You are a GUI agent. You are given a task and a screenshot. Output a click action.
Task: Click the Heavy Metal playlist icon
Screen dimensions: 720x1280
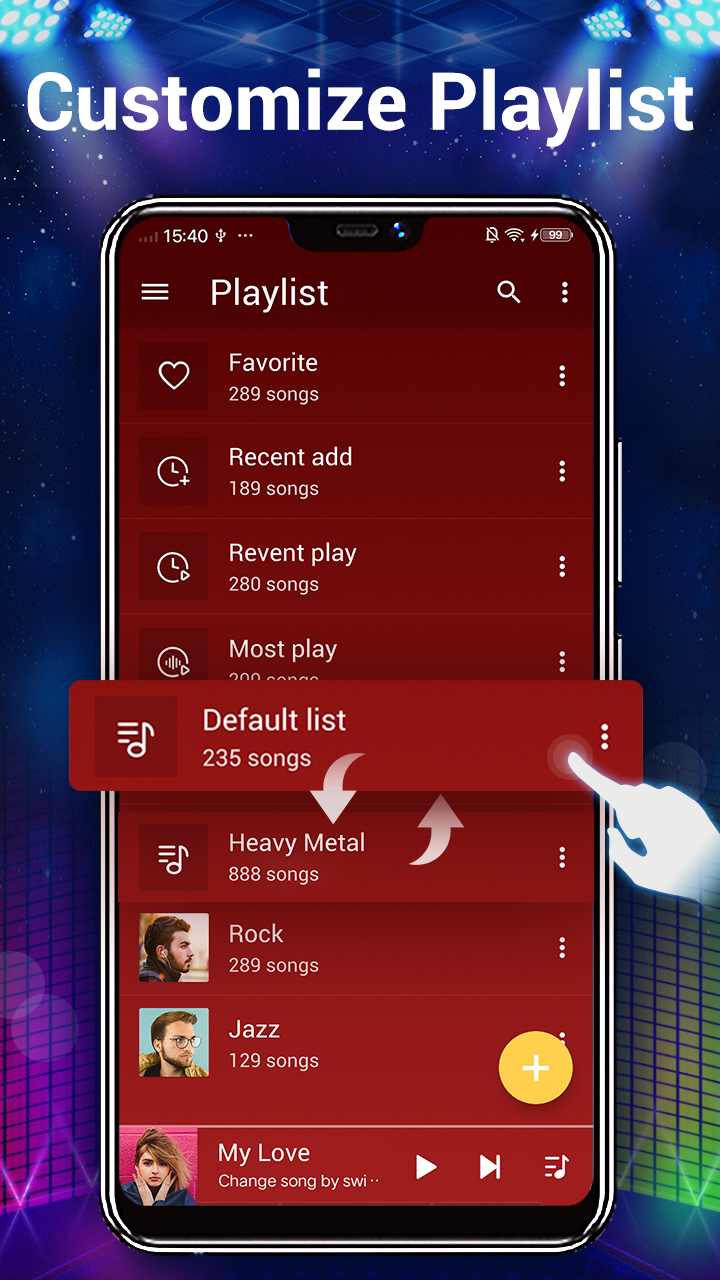pyautogui.click(x=173, y=856)
